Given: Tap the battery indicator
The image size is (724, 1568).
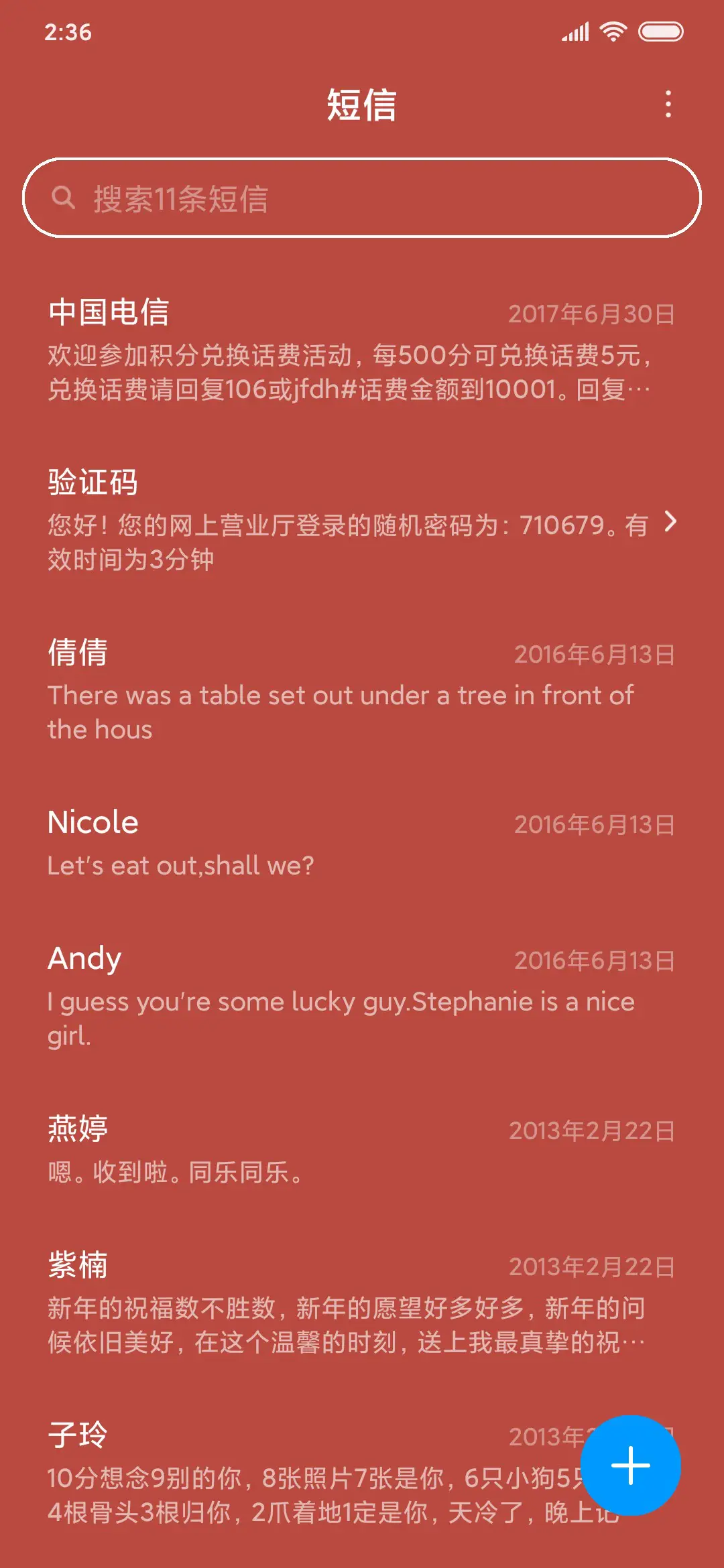Looking at the screenshot, I should [x=660, y=31].
